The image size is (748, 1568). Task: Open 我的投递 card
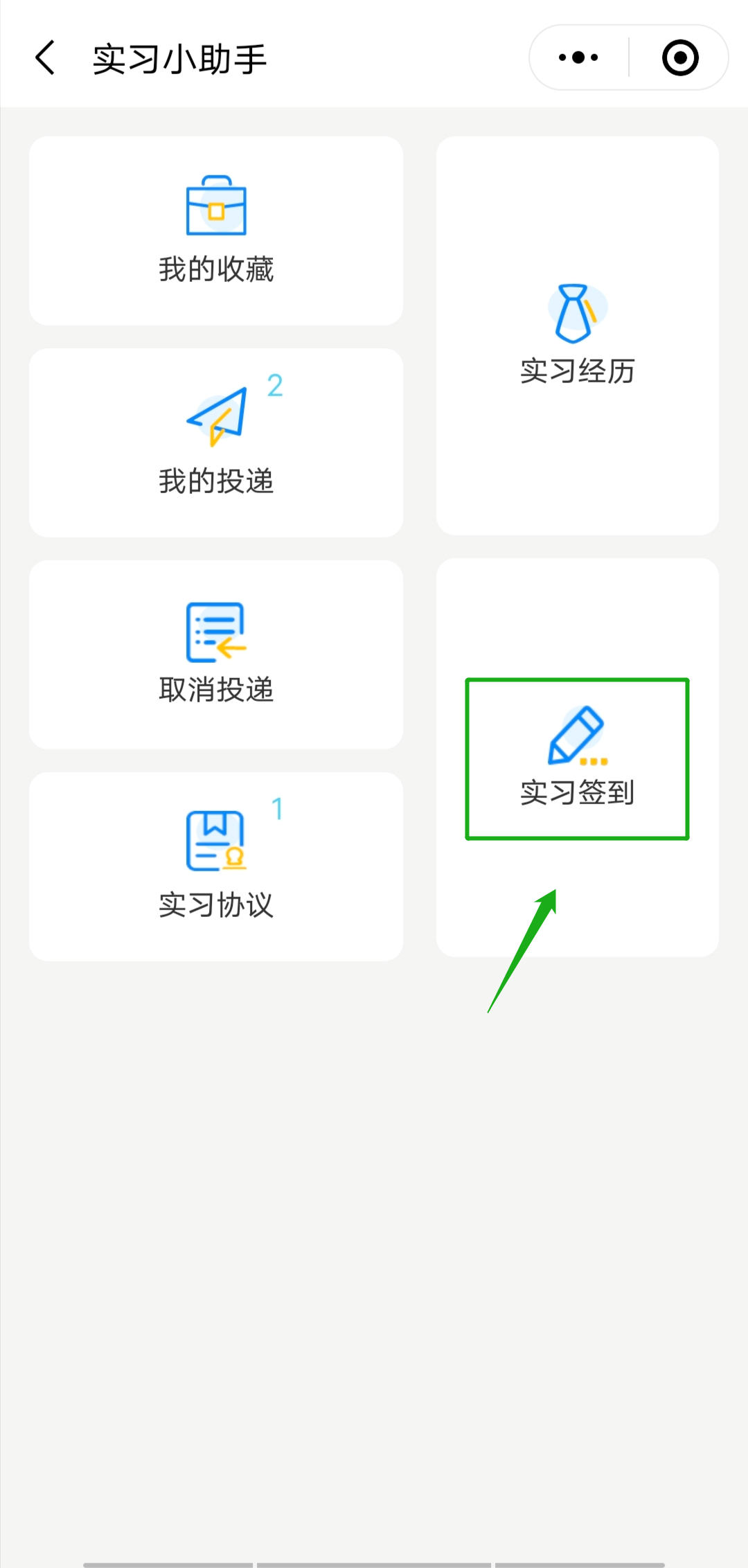click(216, 443)
